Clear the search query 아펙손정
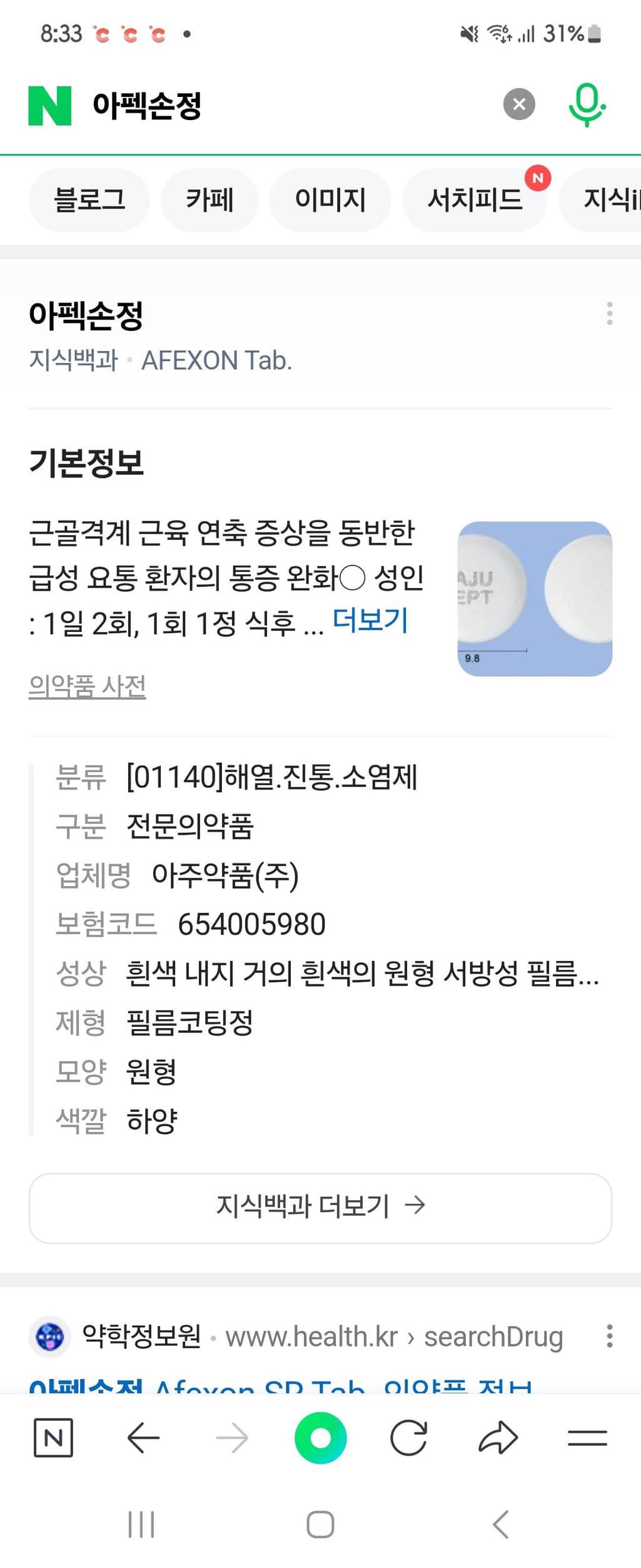This screenshot has height=1568, width=641. pyautogui.click(x=518, y=104)
